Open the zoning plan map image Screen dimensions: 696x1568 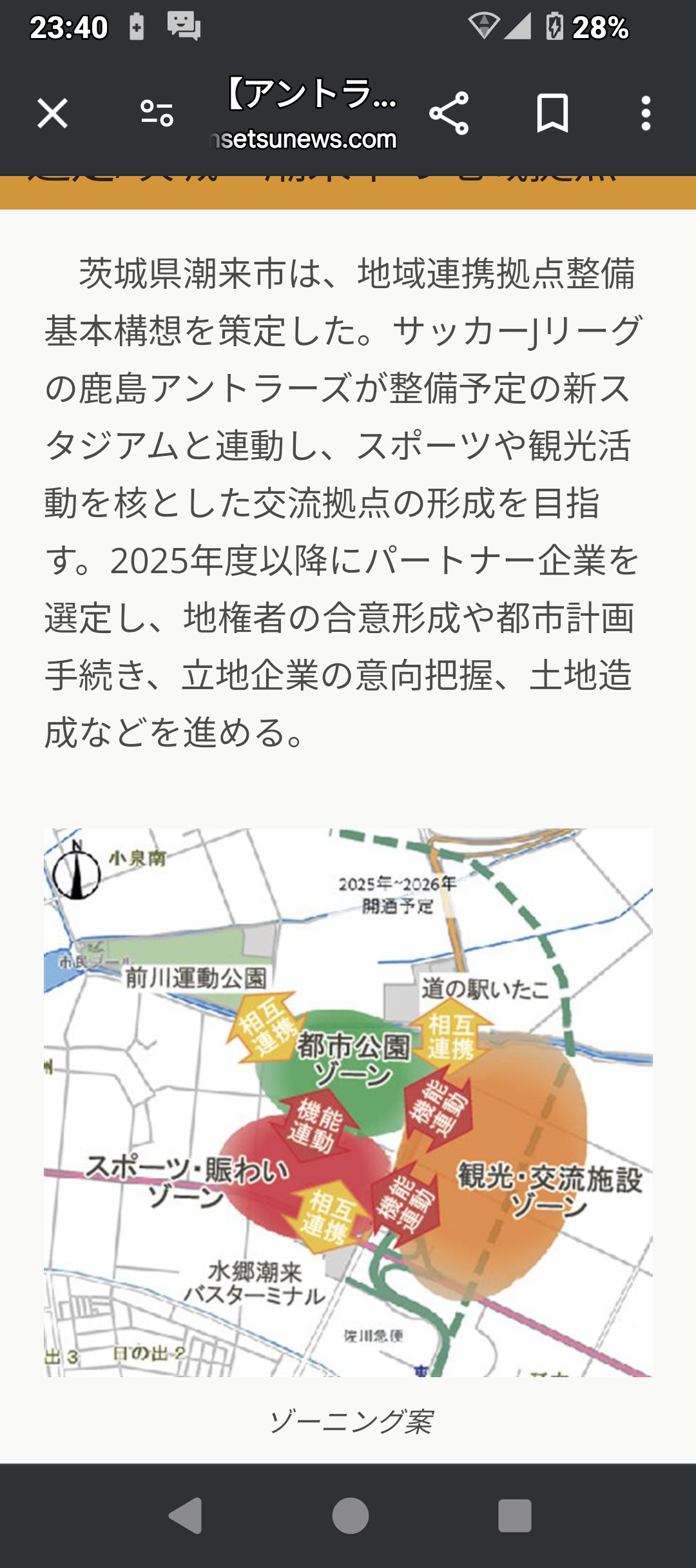coord(348,1102)
